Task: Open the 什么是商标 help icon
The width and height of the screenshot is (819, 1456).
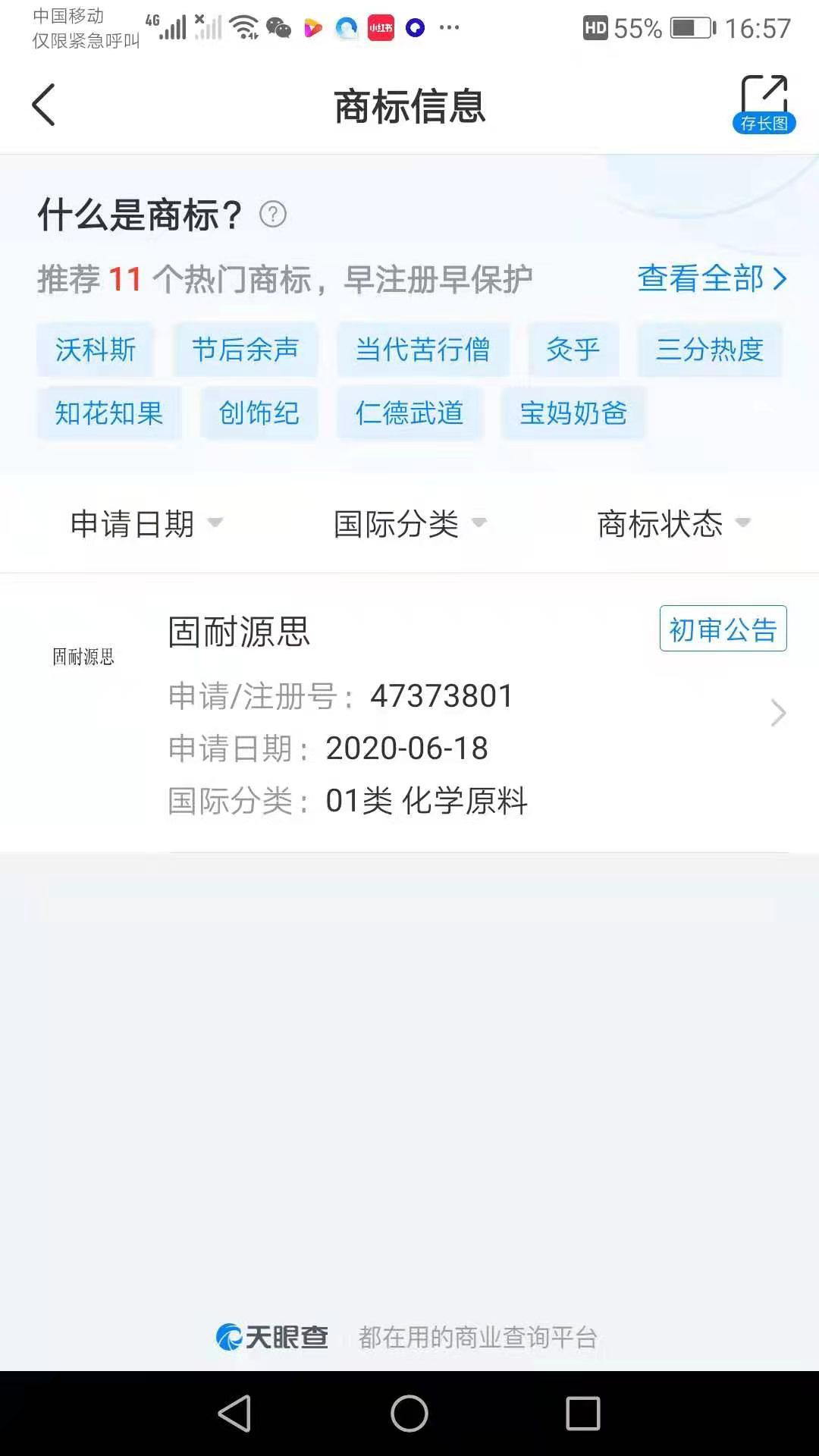Action: (x=273, y=215)
